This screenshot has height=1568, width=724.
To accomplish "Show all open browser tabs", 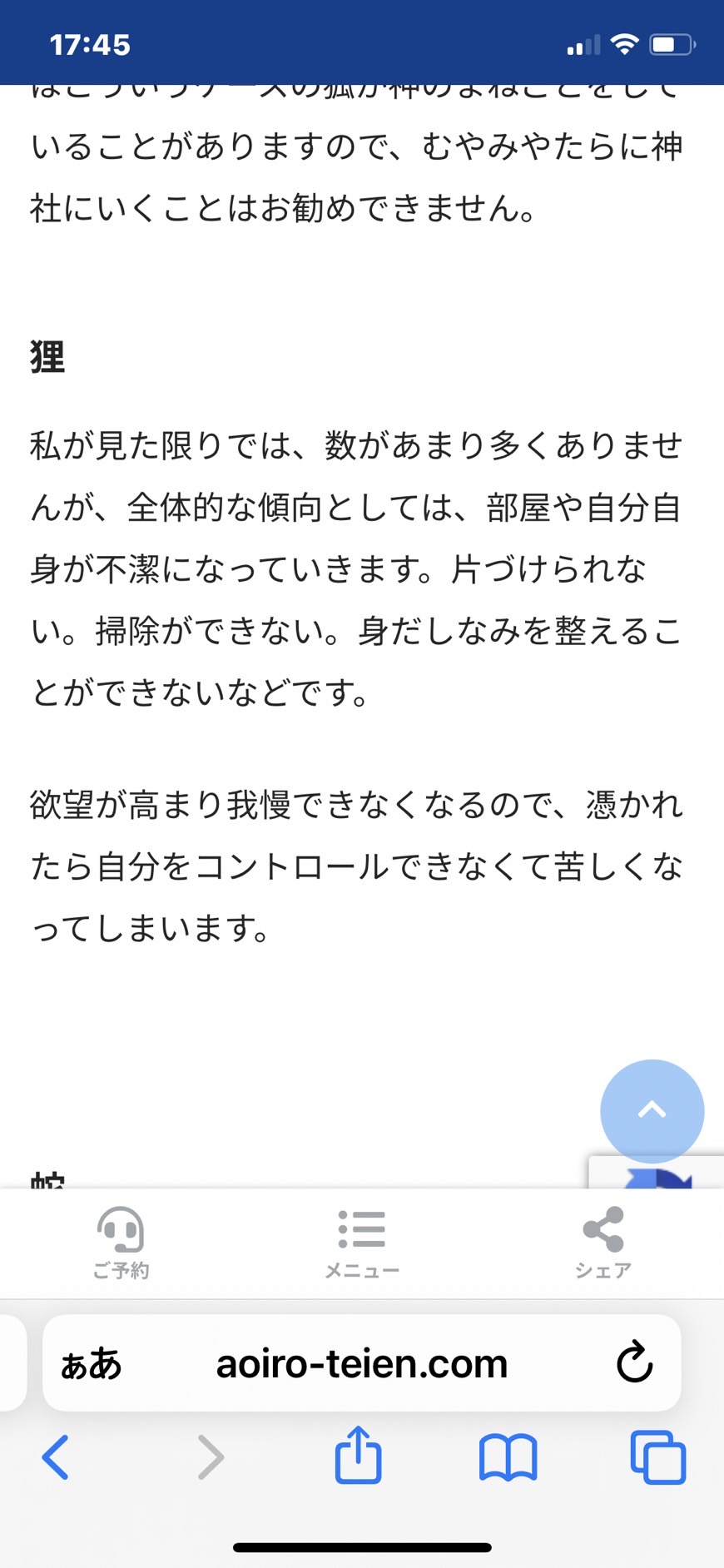I will [657, 1457].
